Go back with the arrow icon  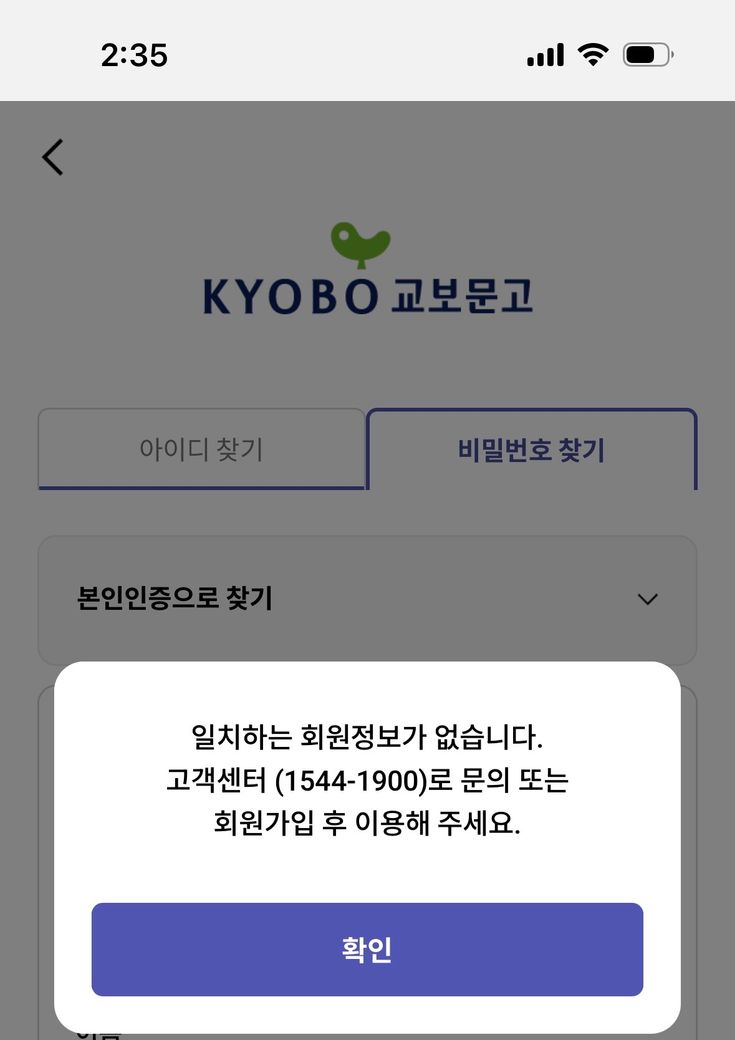pos(53,157)
